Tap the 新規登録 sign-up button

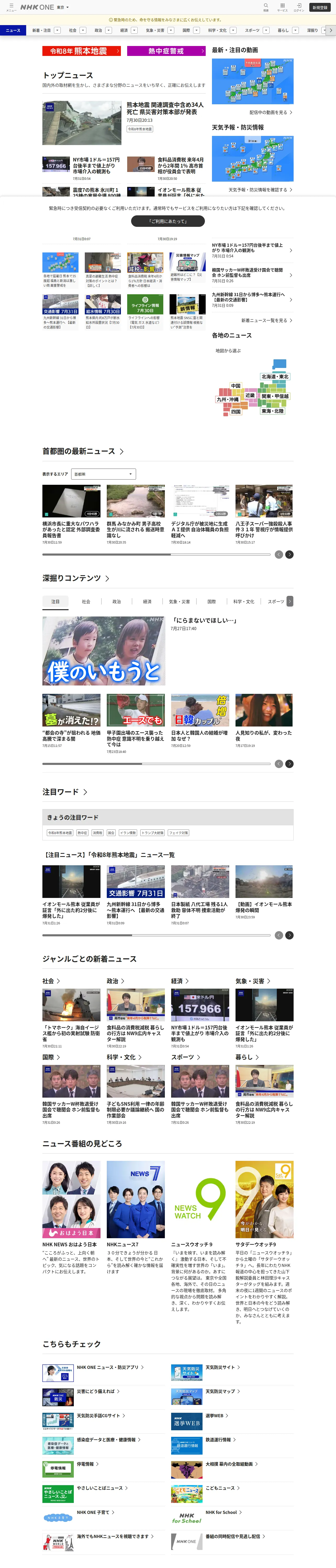(320, 7)
